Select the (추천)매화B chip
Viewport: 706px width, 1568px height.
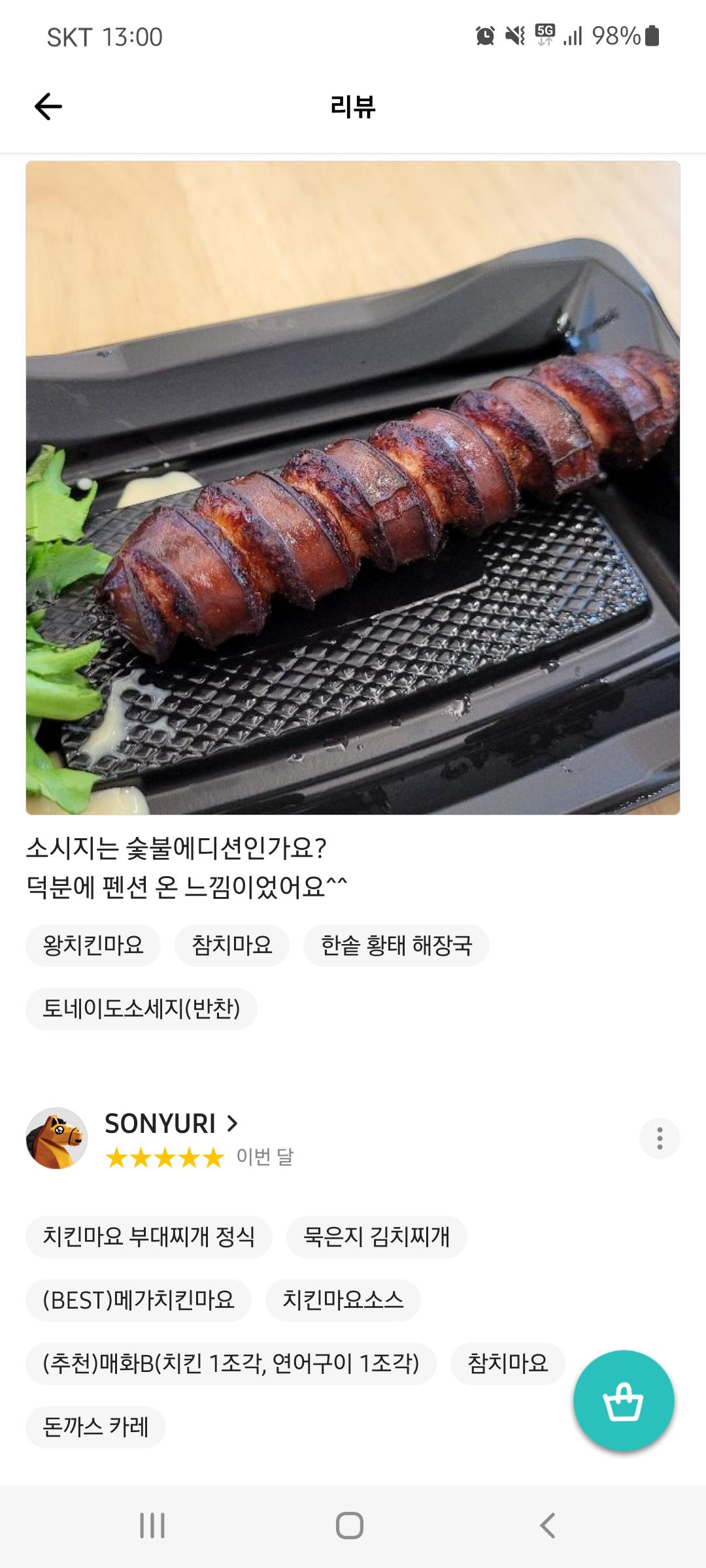pyautogui.click(x=231, y=1364)
